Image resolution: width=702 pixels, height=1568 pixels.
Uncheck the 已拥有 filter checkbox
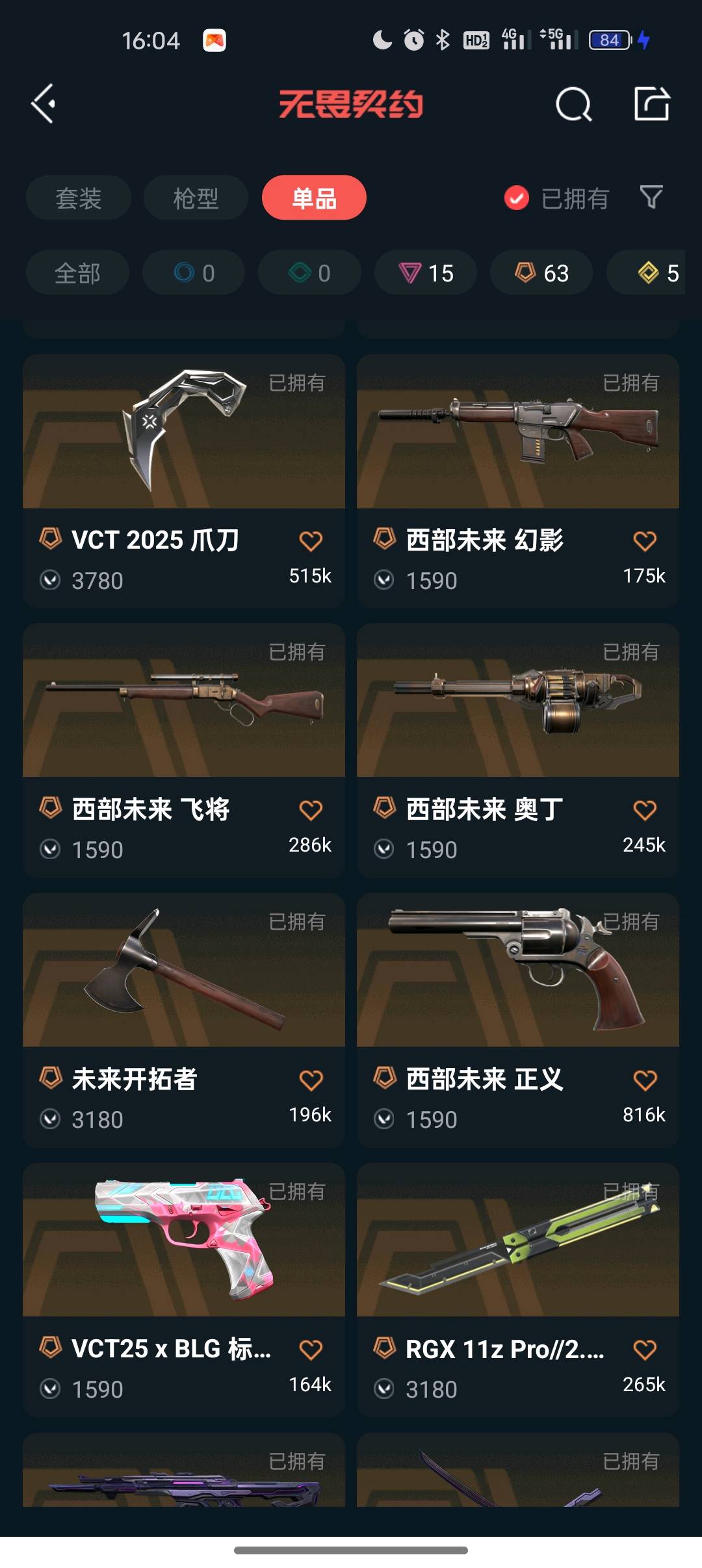[x=517, y=198]
